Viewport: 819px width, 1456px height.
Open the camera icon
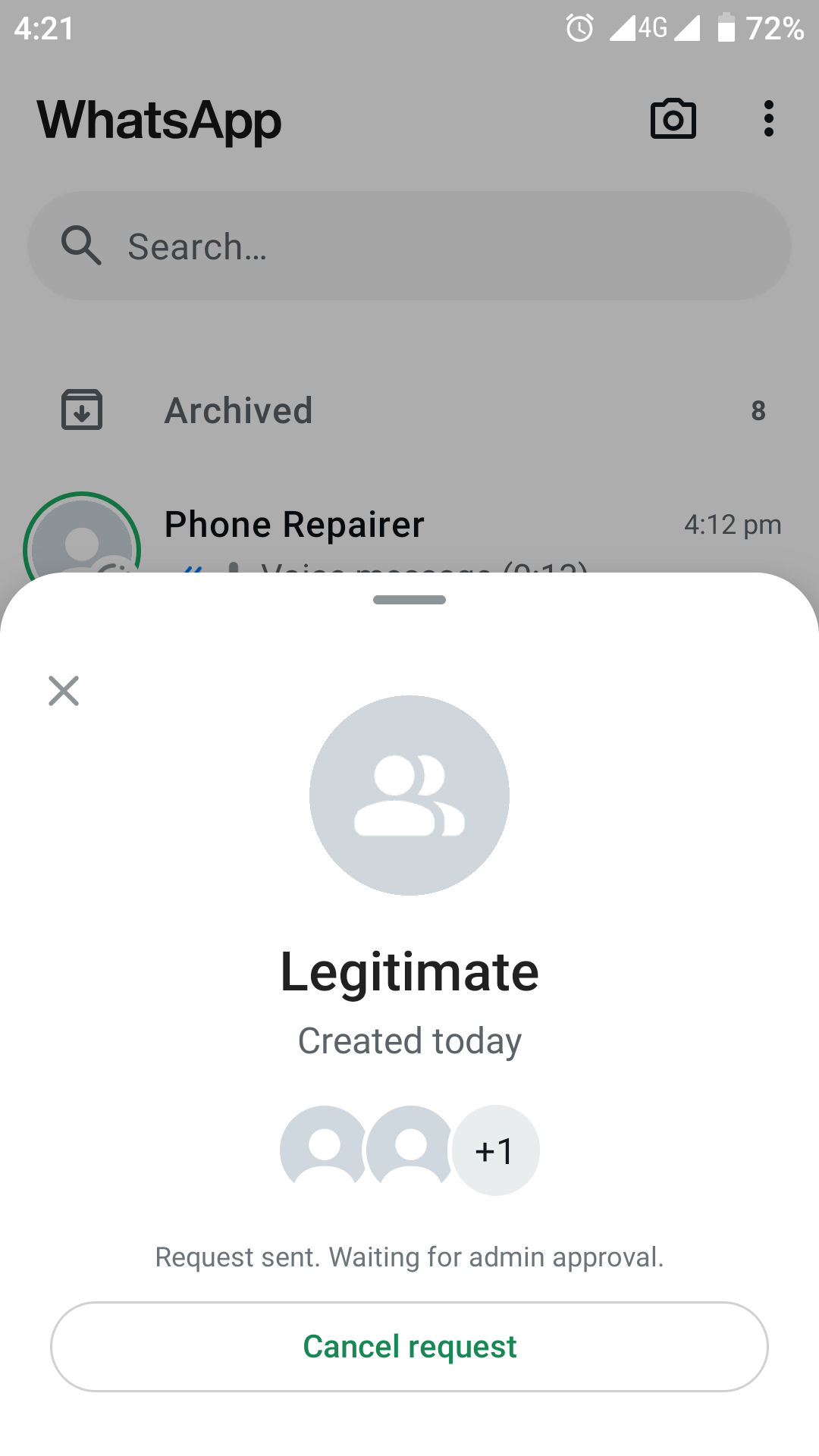pyautogui.click(x=673, y=119)
